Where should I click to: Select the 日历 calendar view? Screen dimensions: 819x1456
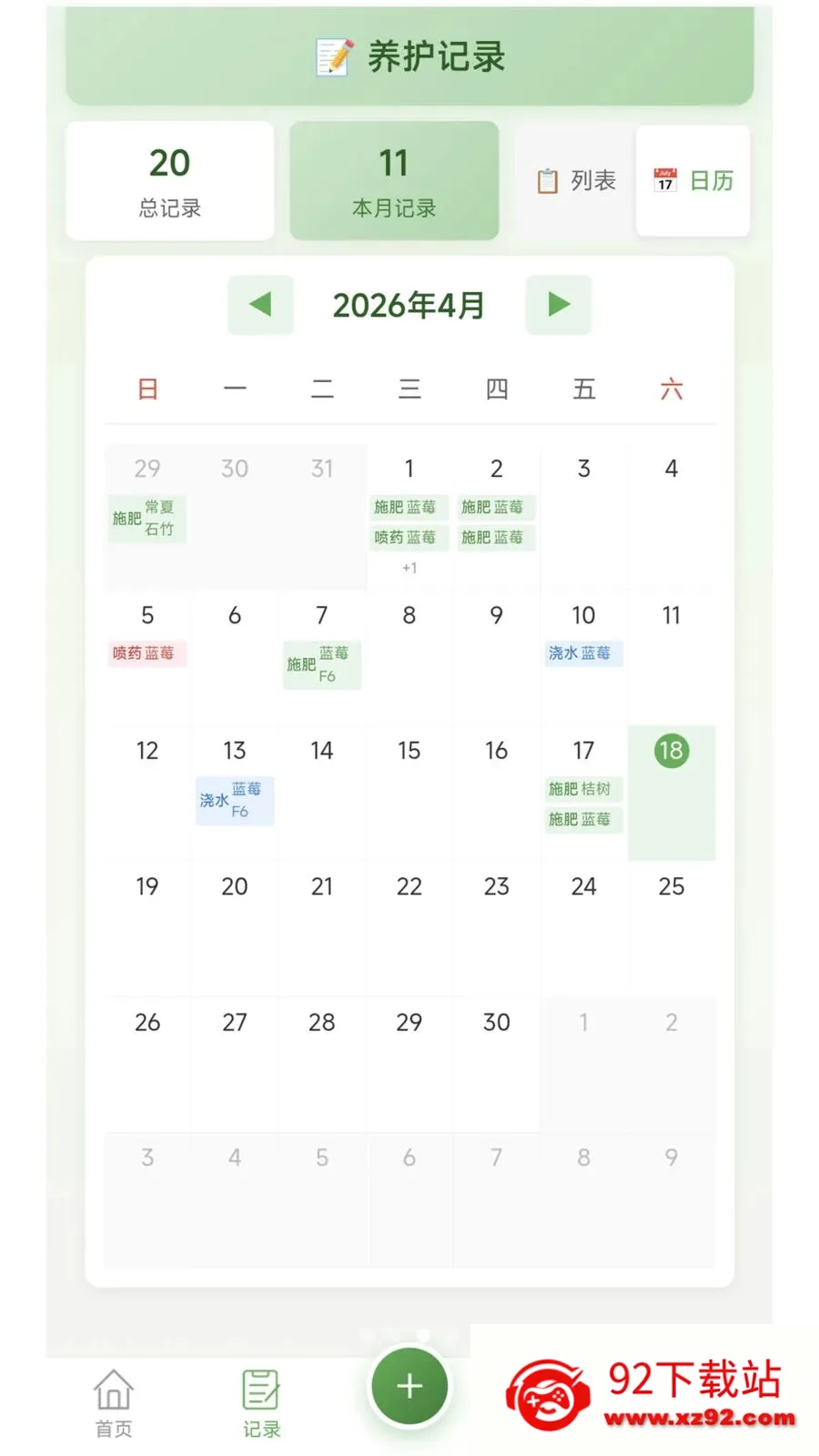693,181
